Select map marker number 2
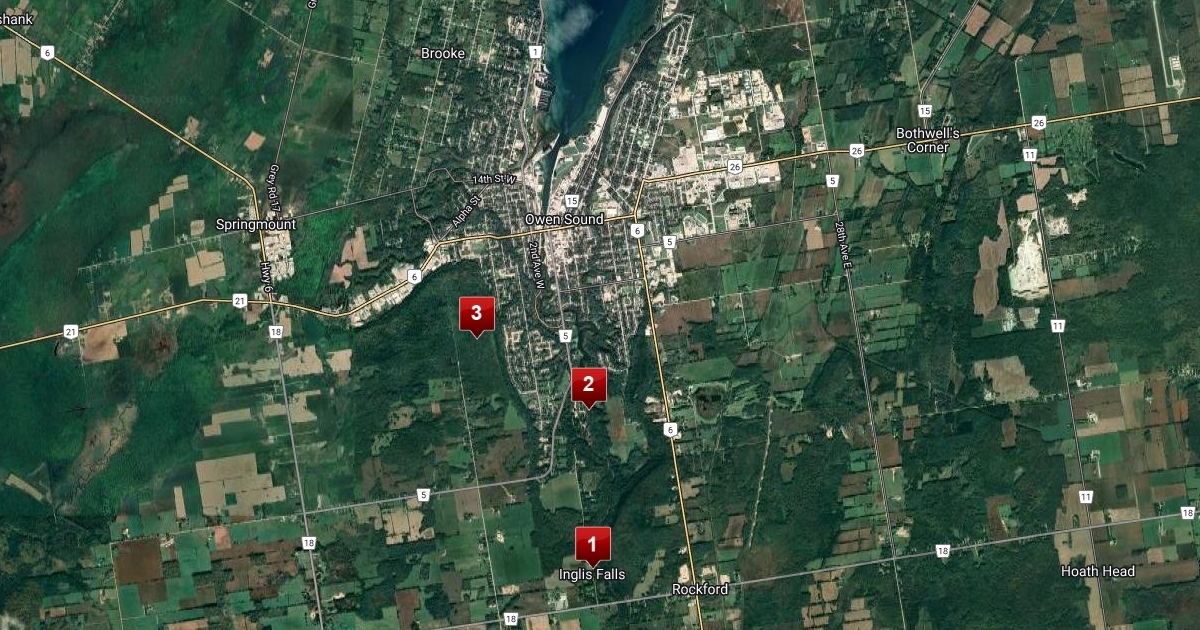The height and width of the screenshot is (630, 1200). (x=588, y=385)
